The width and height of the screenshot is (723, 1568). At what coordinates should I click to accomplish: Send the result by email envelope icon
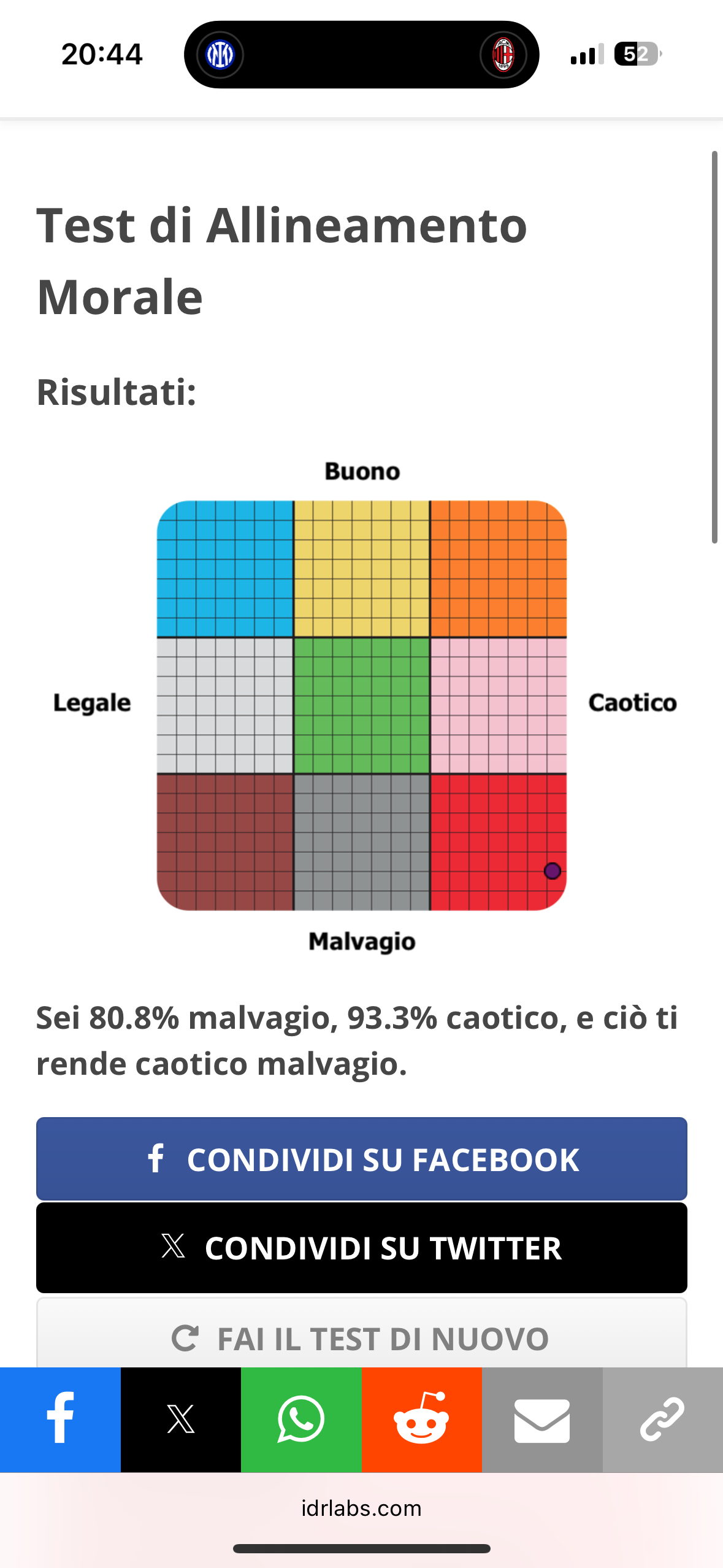tap(542, 1420)
